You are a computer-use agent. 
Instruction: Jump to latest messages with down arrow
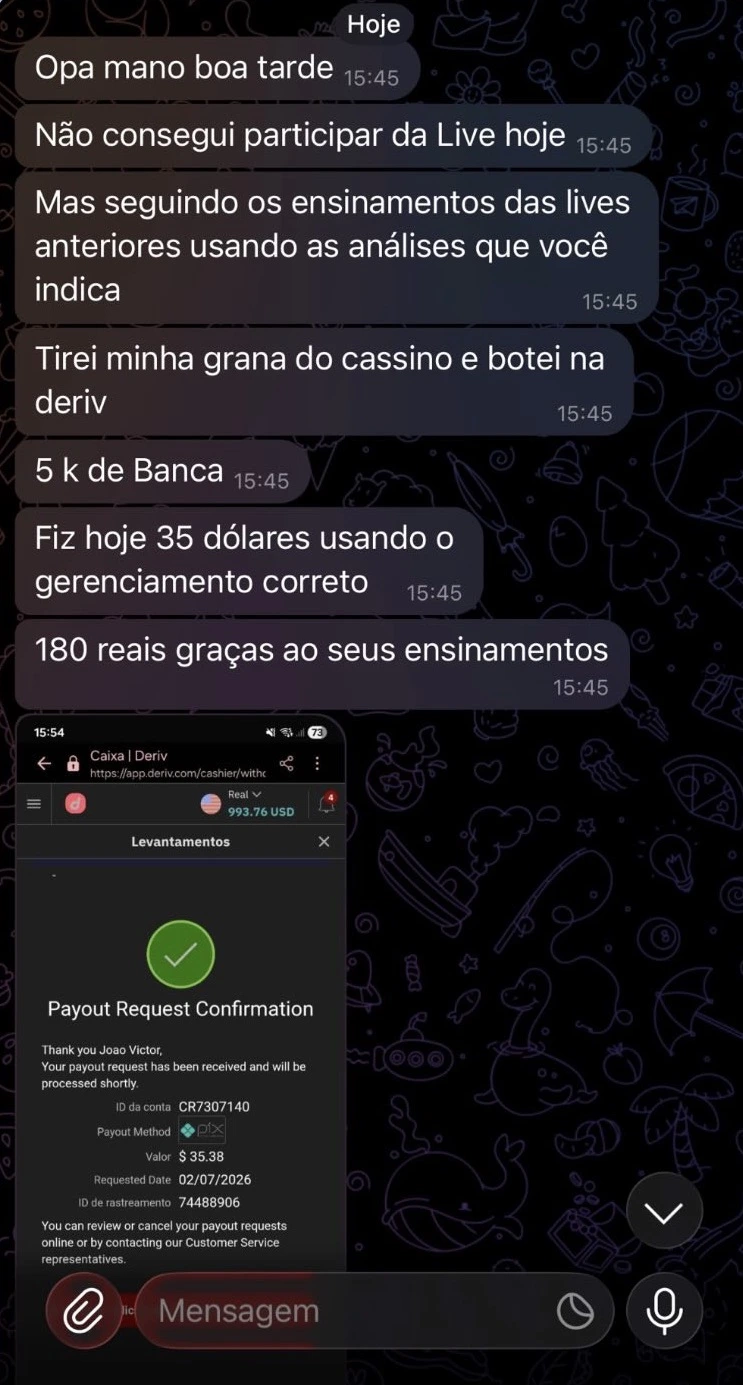pos(664,1212)
